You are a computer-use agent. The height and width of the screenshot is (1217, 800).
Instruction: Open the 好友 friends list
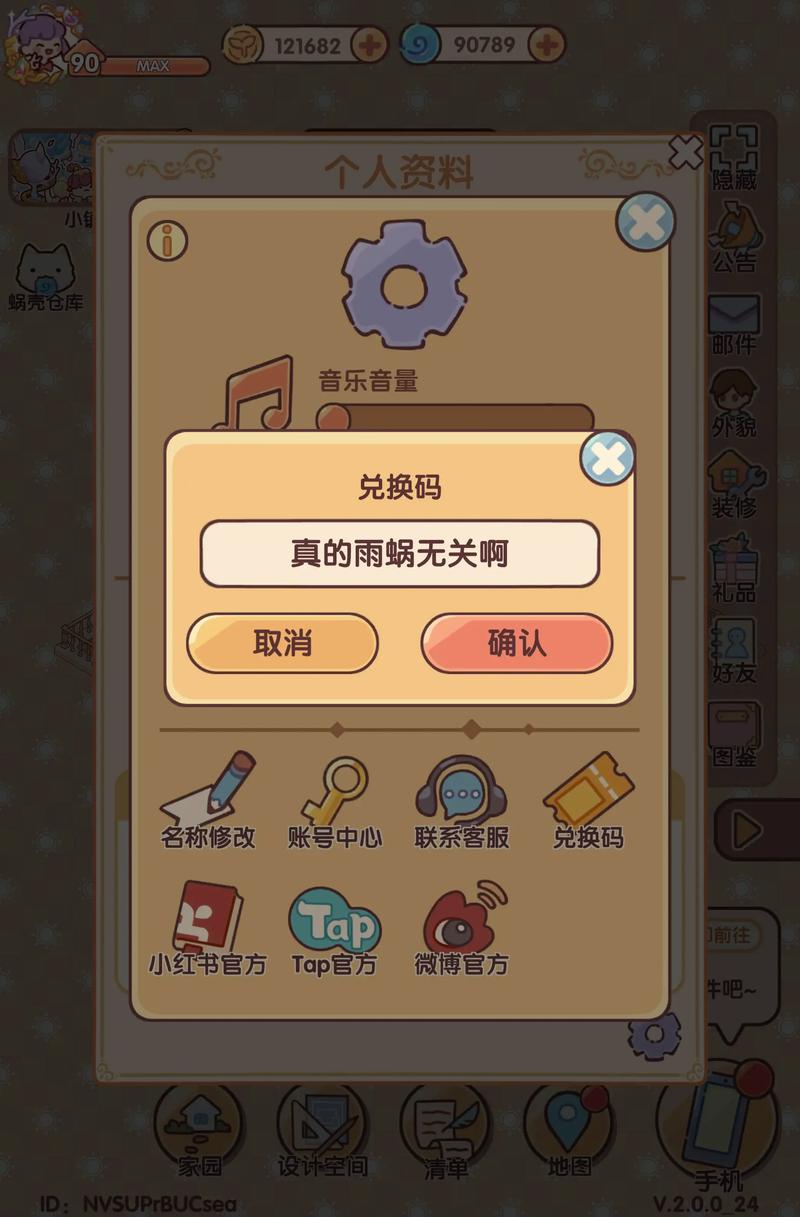(734, 651)
